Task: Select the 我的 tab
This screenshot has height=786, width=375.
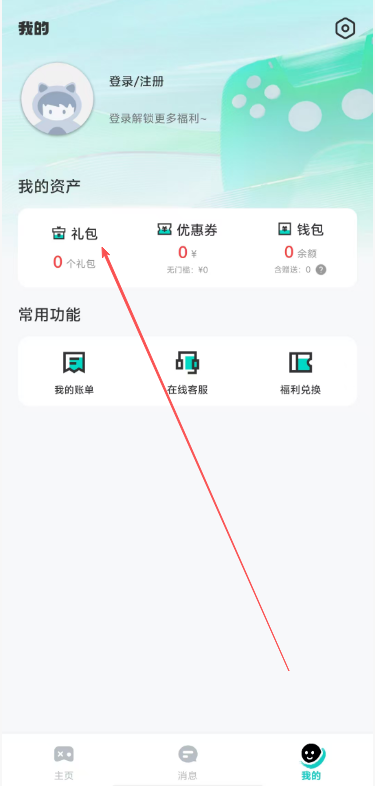Action: pyautogui.click(x=311, y=762)
